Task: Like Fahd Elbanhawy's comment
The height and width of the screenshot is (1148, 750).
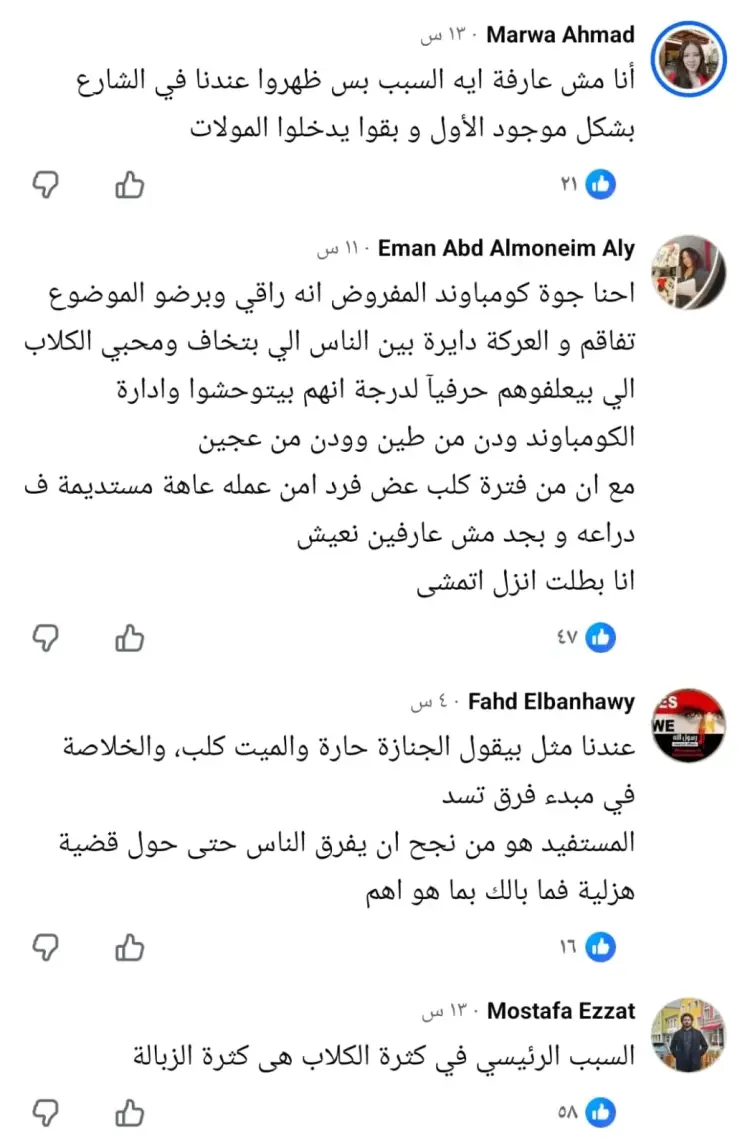Action: click(x=130, y=945)
